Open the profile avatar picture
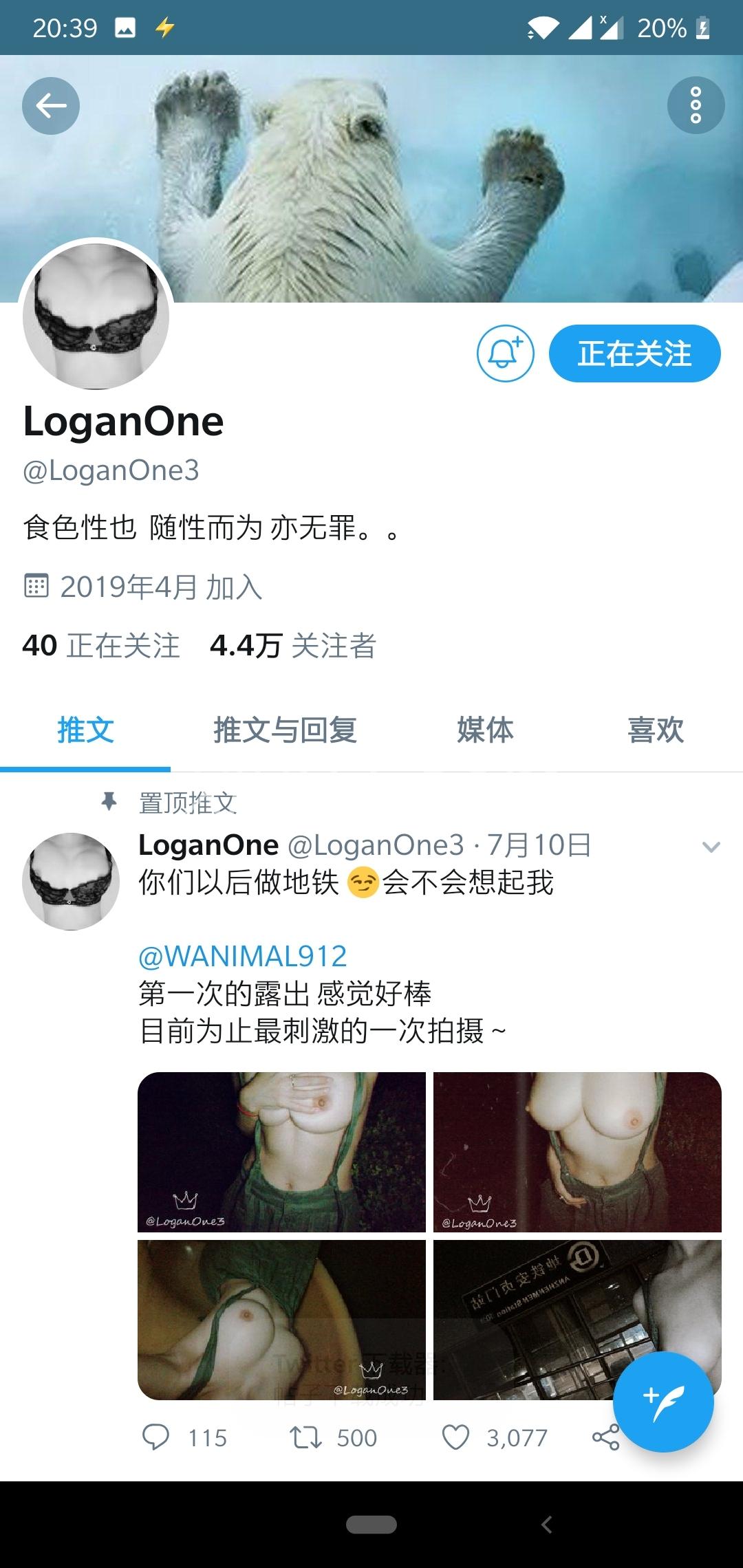Image resolution: width=743 pixels, height=1568 pixels. click(x=96, y=316)
